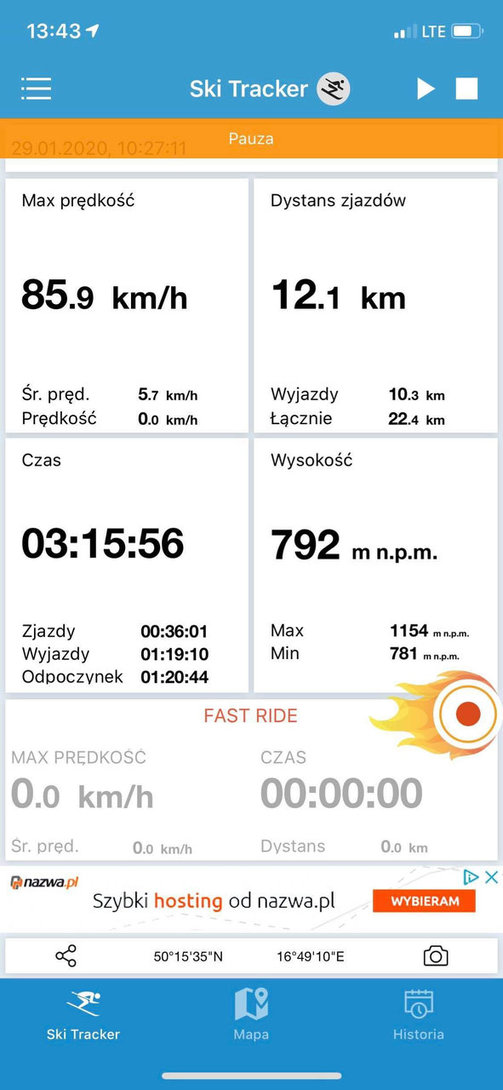503x1090 pixels.
Task: Stop the recording with the stop button
Action: [467, 89]
